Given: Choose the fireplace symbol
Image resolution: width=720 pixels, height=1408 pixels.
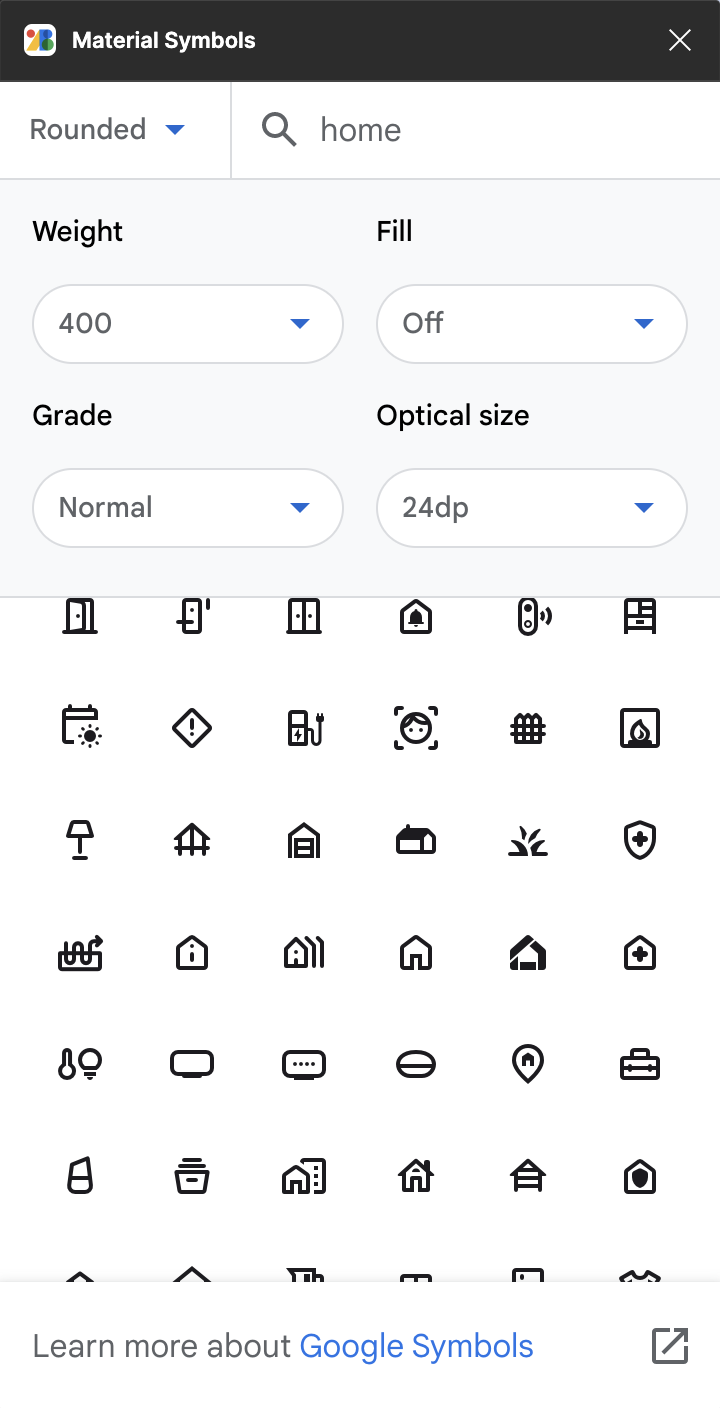Looking at the screenshot, I should coord(640,729).
